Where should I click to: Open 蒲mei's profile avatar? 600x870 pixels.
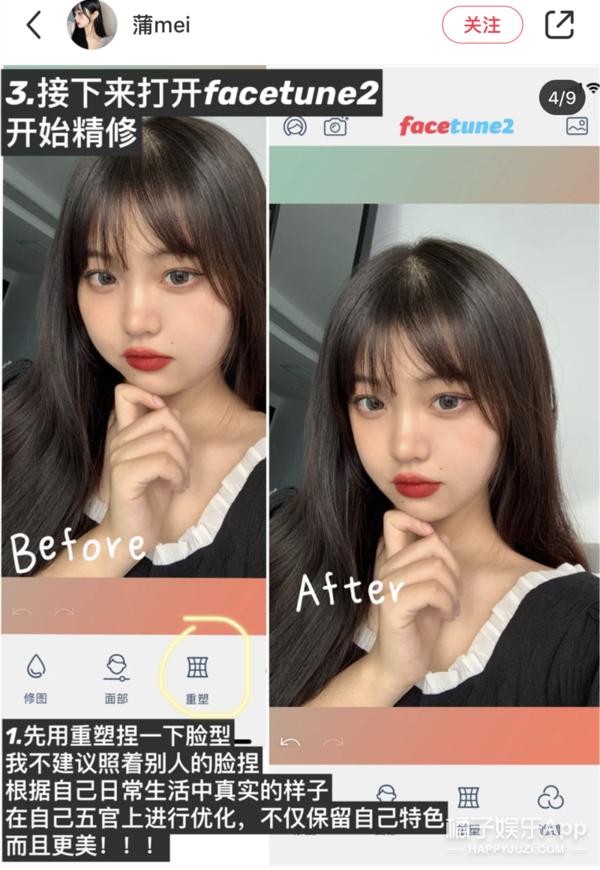point(92,26)
